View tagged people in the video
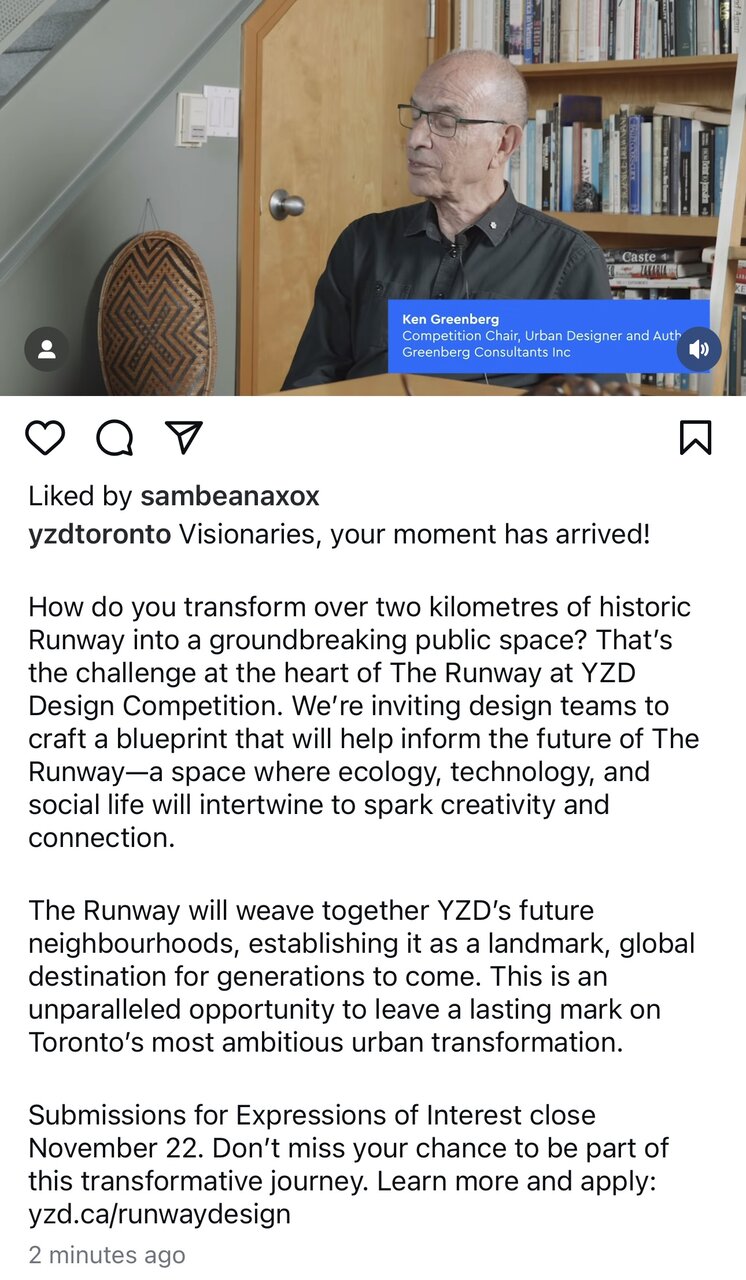746x1280 pixels. [47, 349]
